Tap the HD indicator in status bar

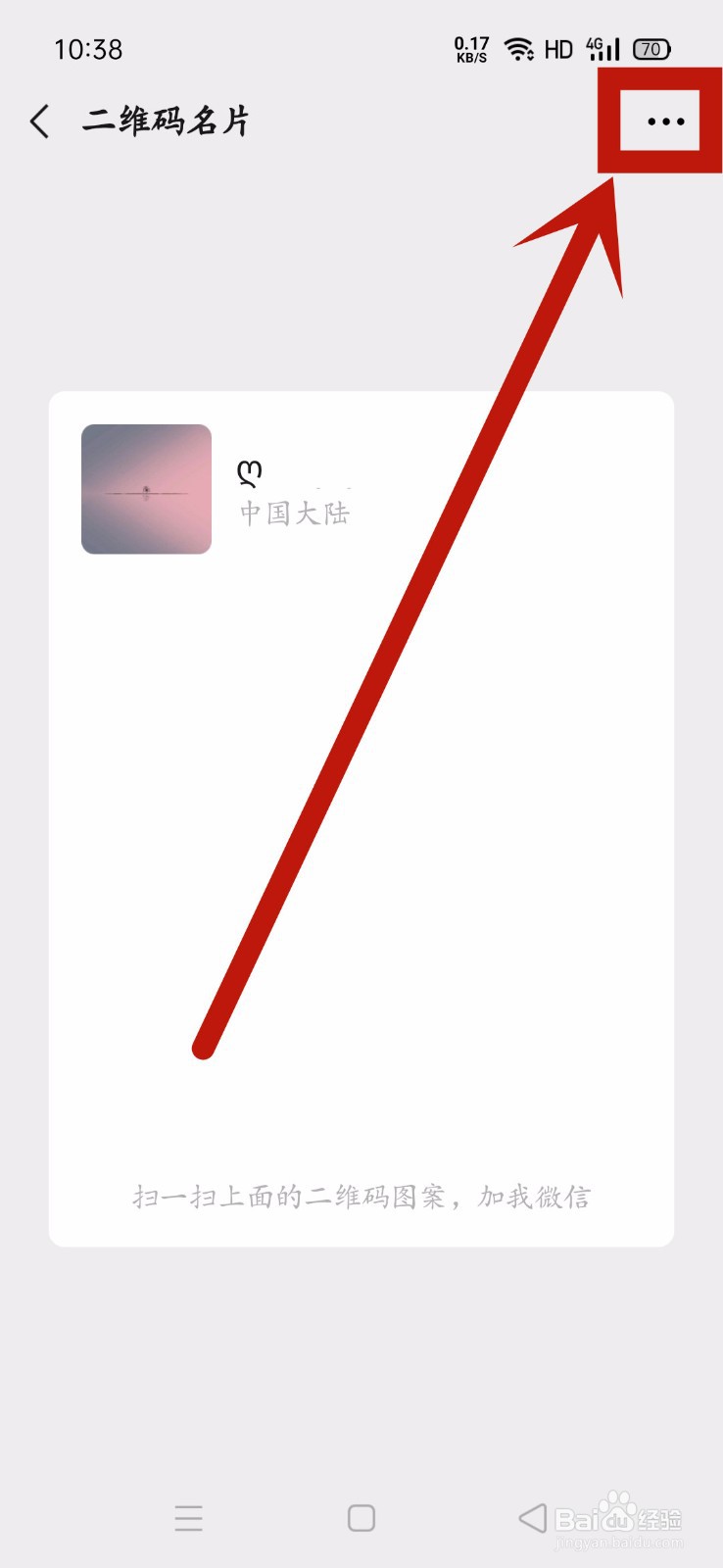[x=558, y=47]
